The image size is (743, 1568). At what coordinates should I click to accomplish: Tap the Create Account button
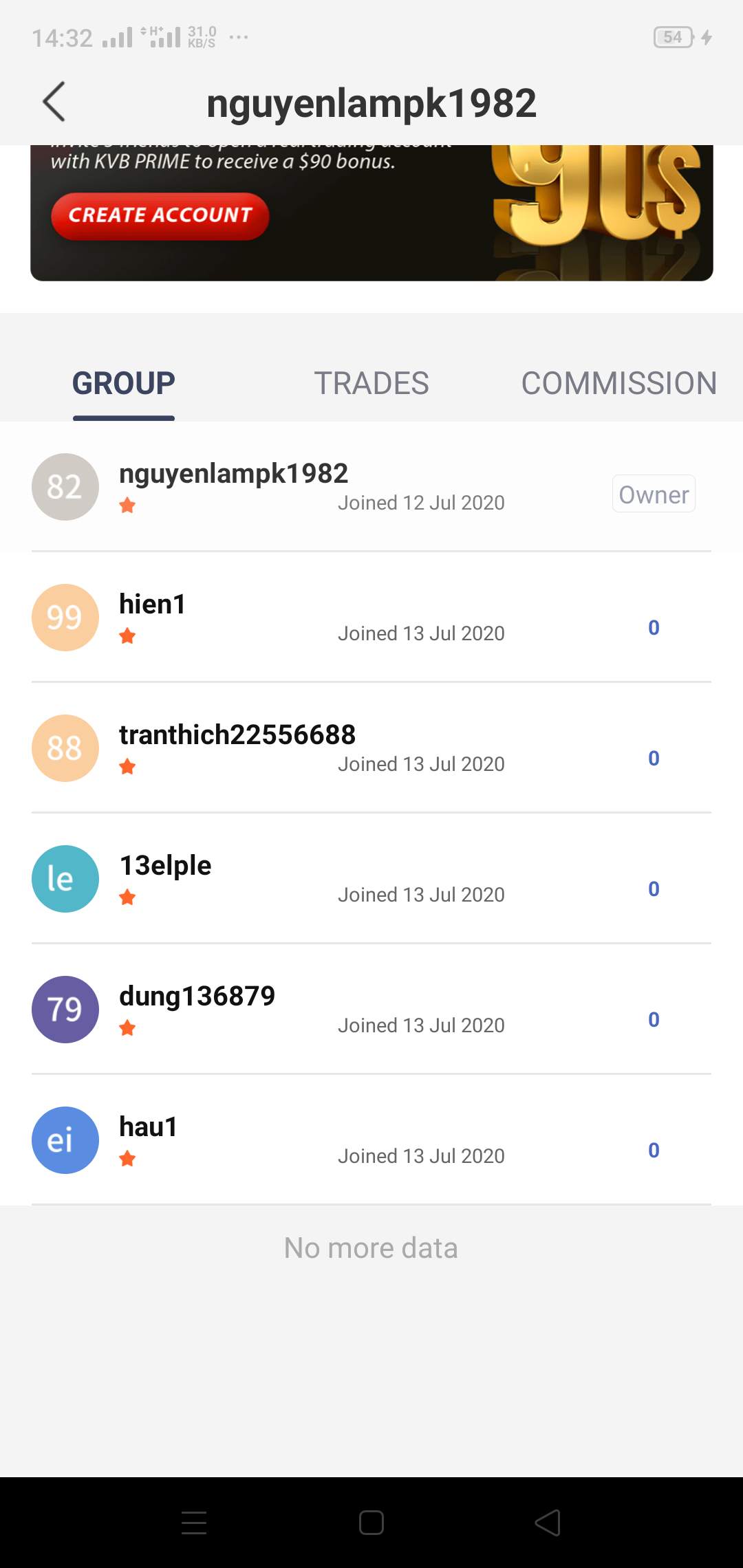pyautogui.click(x=160, y=216)
